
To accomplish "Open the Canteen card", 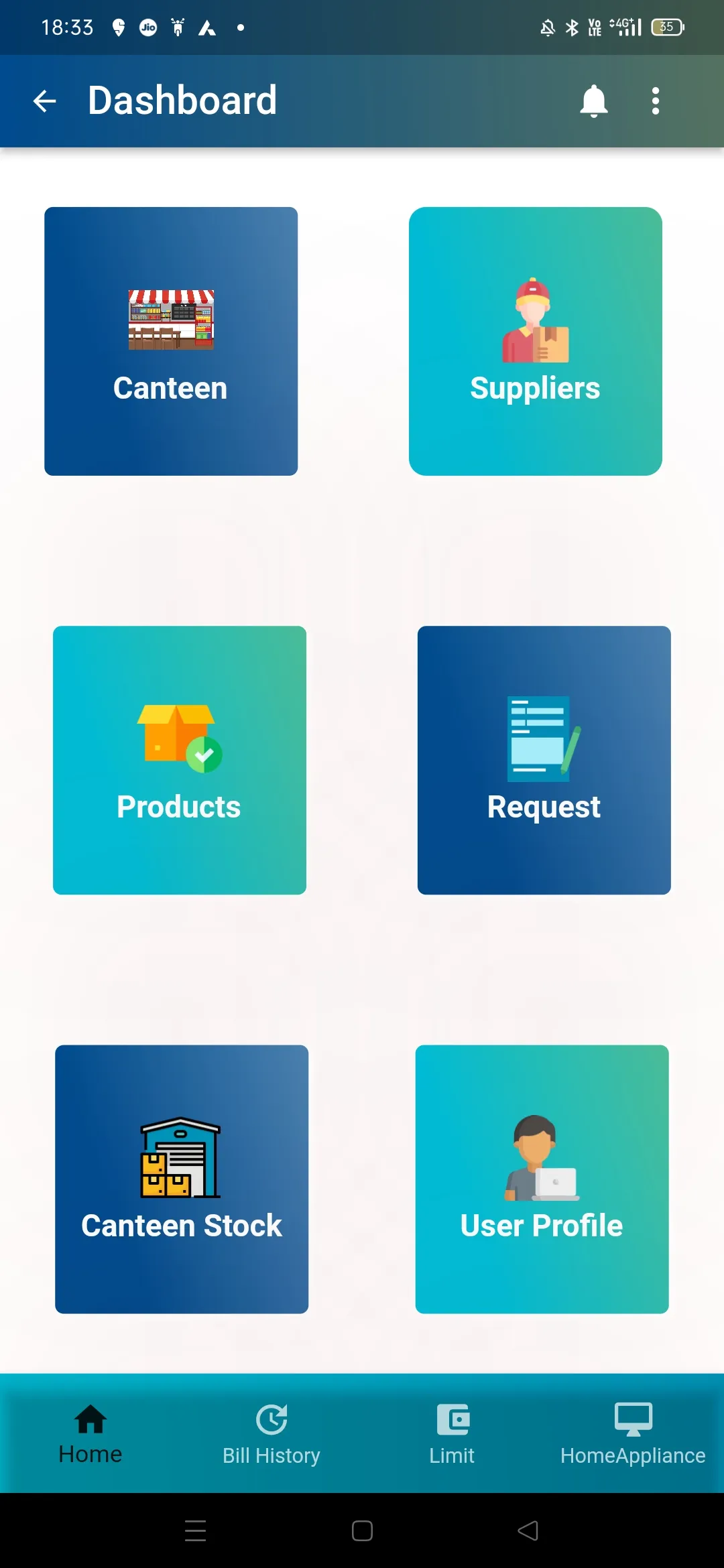I will coord(171,342).
